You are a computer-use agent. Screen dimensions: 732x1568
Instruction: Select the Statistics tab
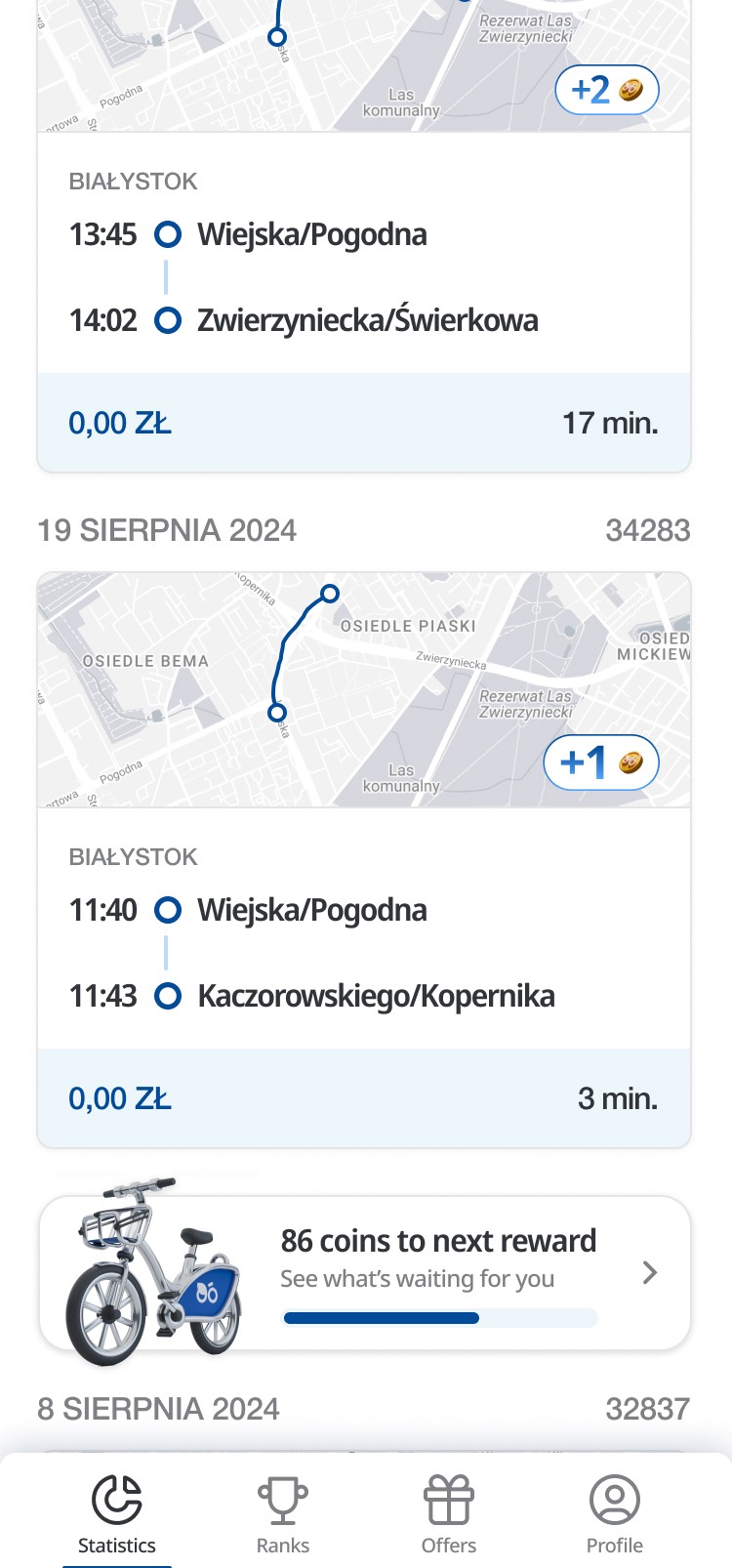pyautogui.click(x=117, y=1515)
